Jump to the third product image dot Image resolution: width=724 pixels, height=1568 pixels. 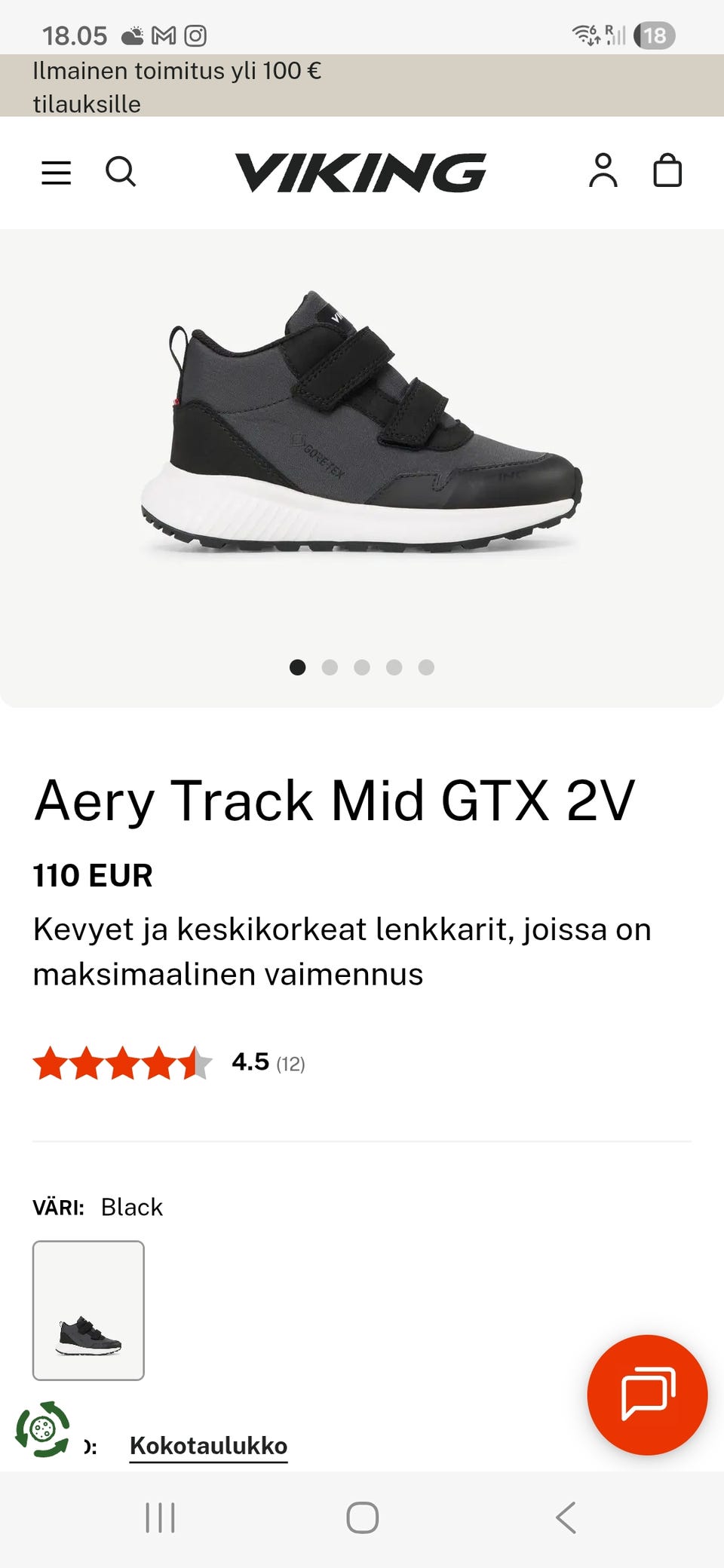coord(362,667)
